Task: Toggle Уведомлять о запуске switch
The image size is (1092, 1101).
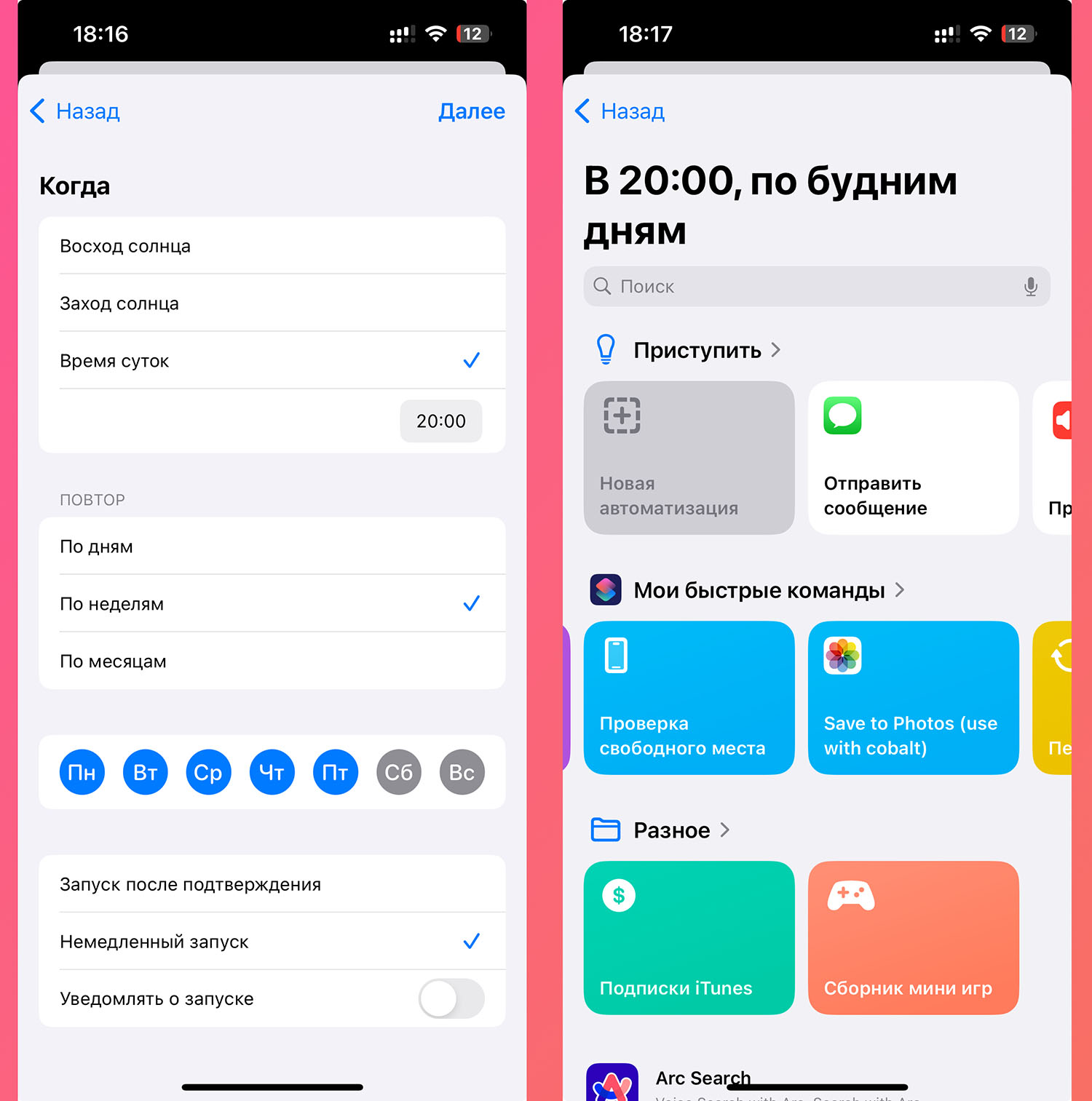Action: coord(451,999)
